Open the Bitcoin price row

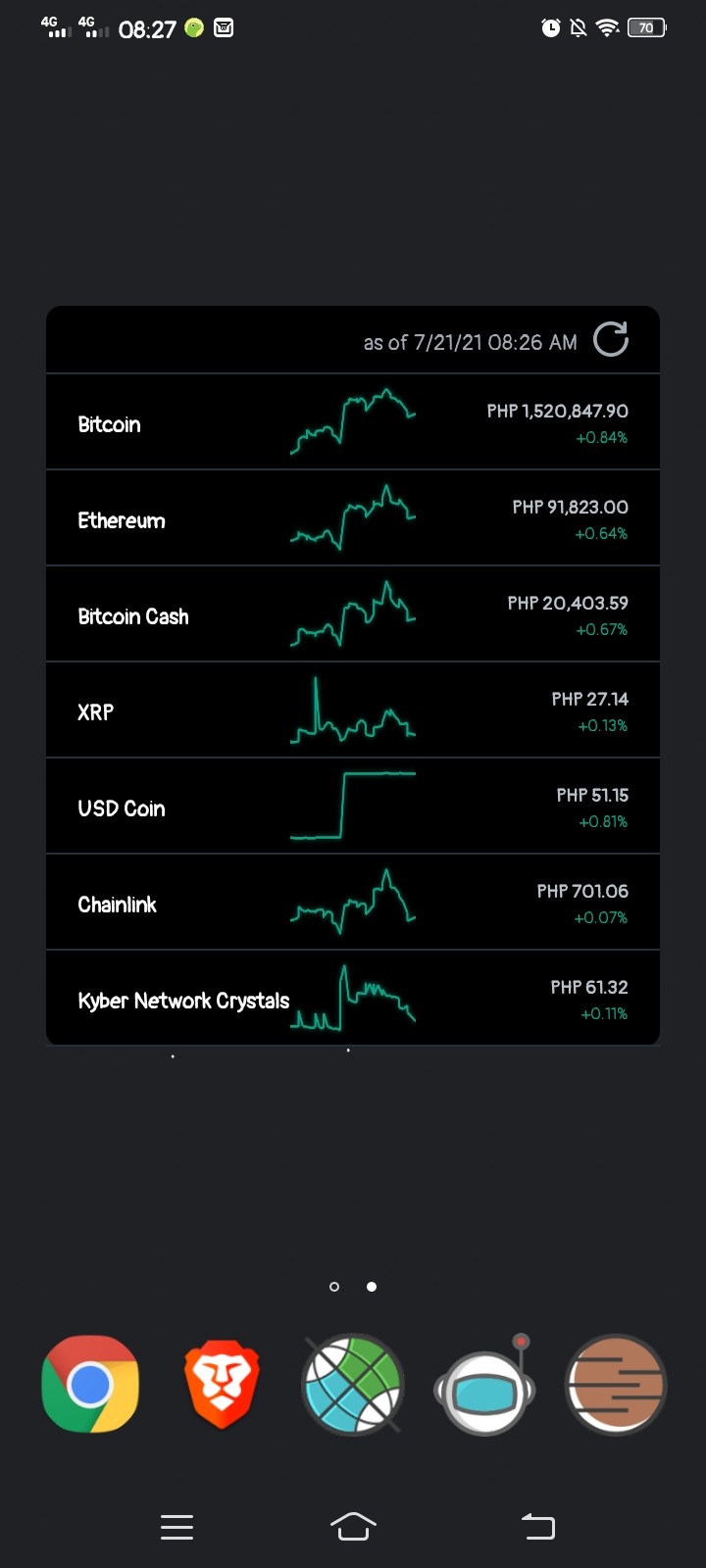pyautogui.click(x=353, y=421)
